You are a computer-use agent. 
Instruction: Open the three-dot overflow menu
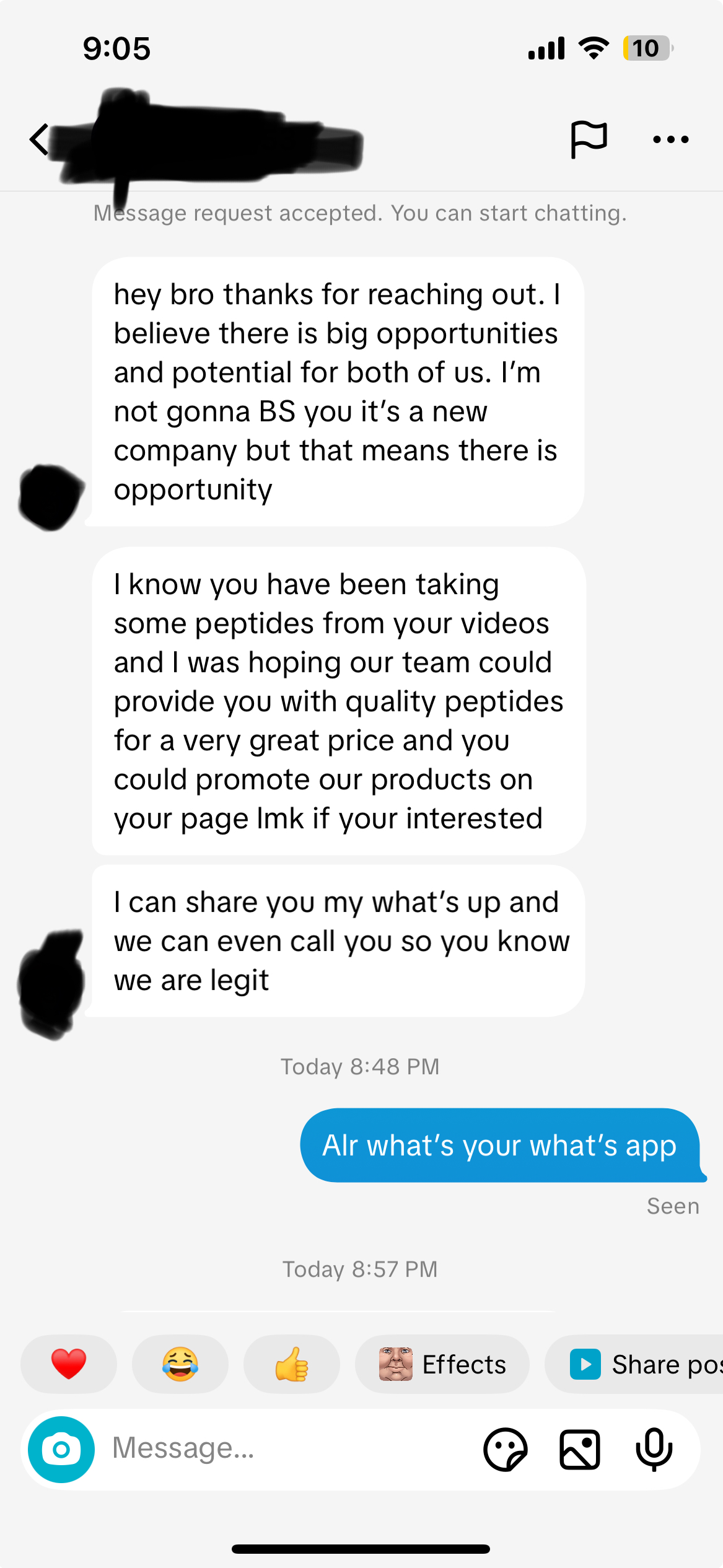tap(670, 140)
